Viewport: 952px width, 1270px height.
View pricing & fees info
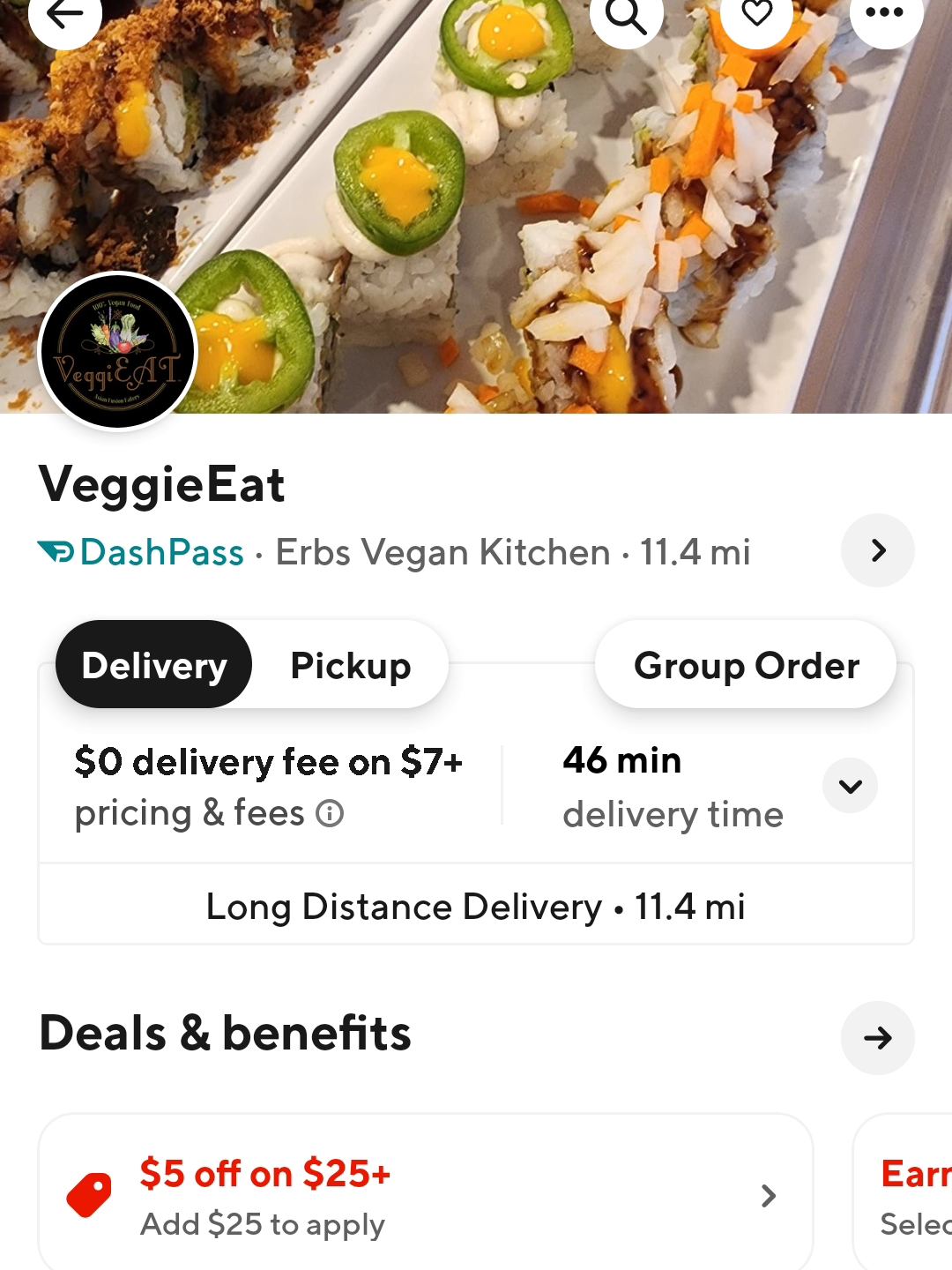pyautogui.click(x=330, y=813)
